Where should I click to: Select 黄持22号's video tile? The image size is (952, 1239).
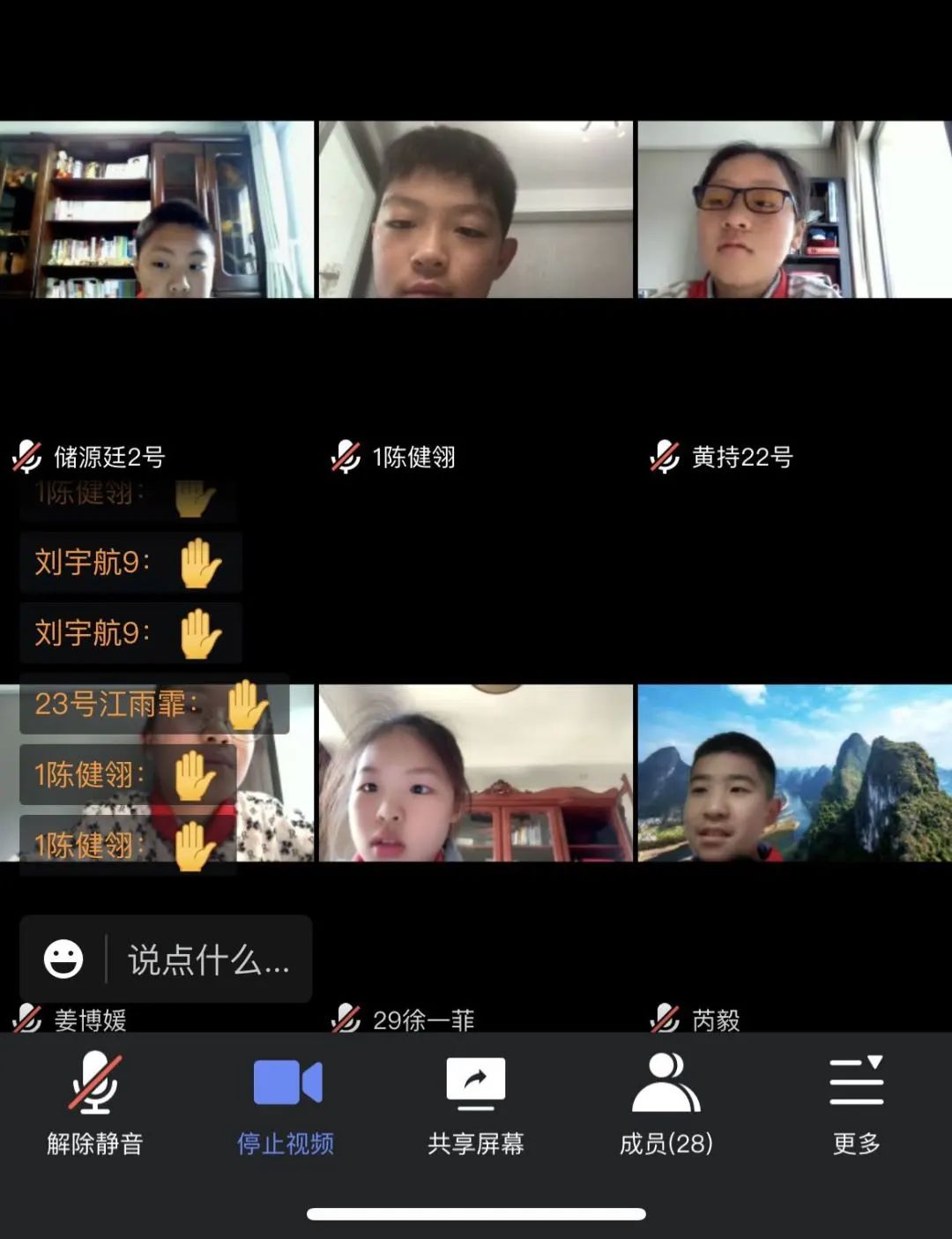tap(794, 210)
